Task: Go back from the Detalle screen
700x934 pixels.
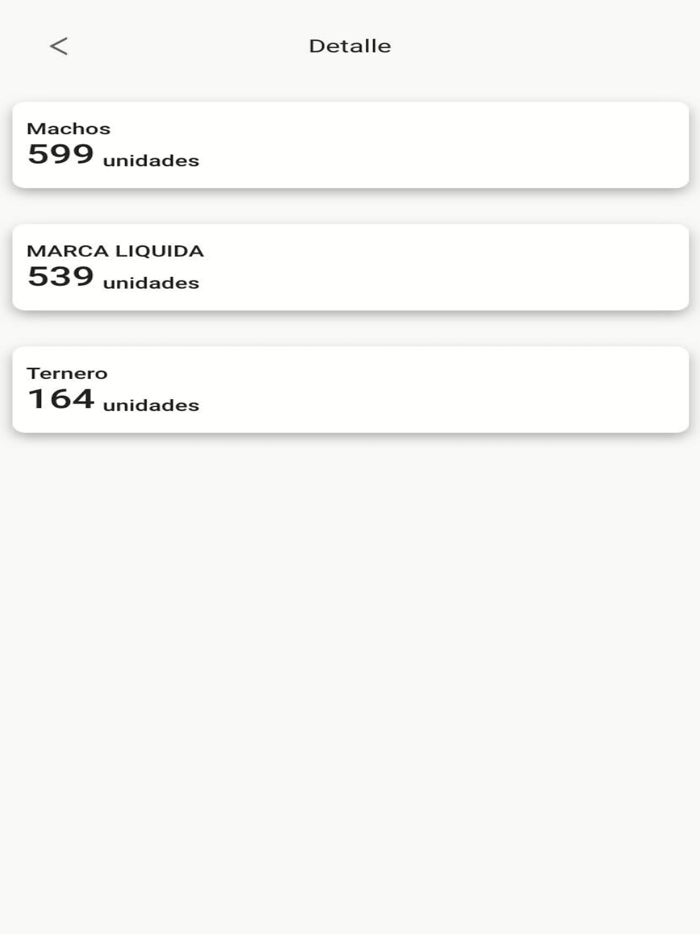Action: click(59, 46)
